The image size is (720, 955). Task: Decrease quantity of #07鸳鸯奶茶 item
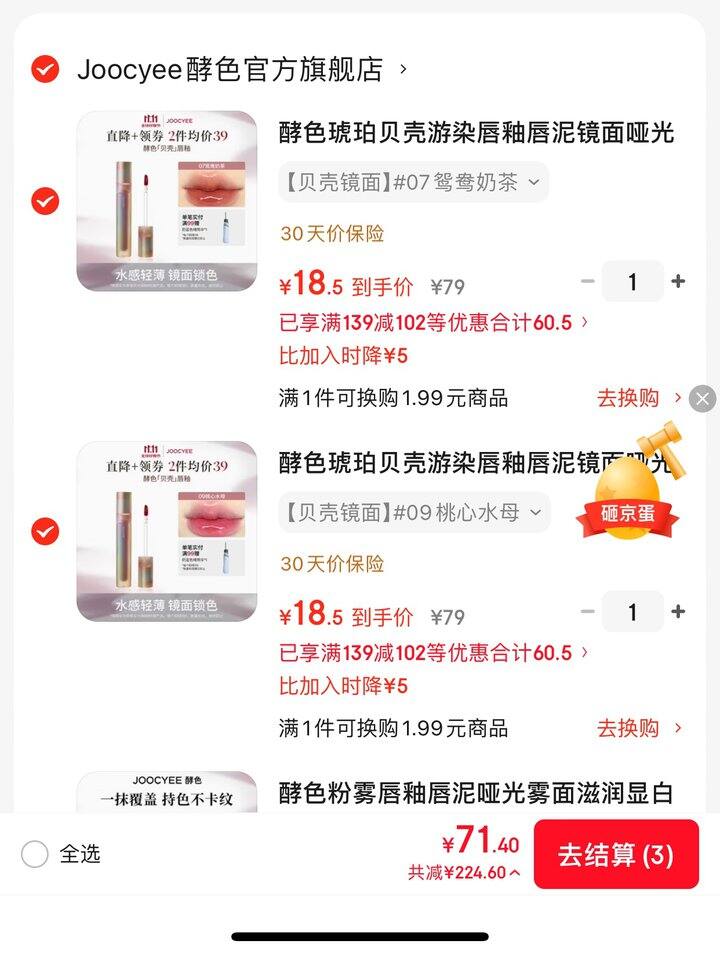587,282
